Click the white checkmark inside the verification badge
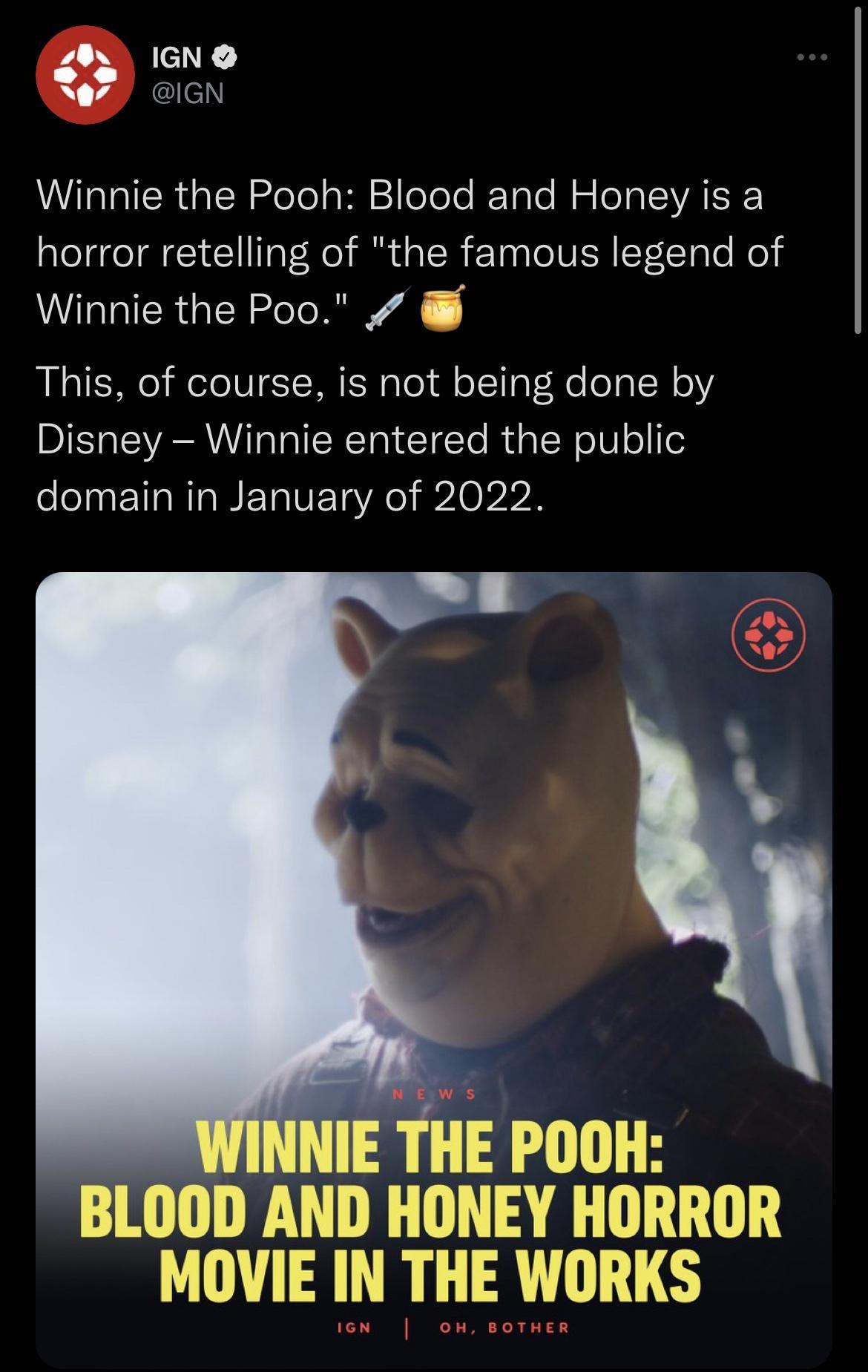The image size is (868, 1372). coord(223,56)
